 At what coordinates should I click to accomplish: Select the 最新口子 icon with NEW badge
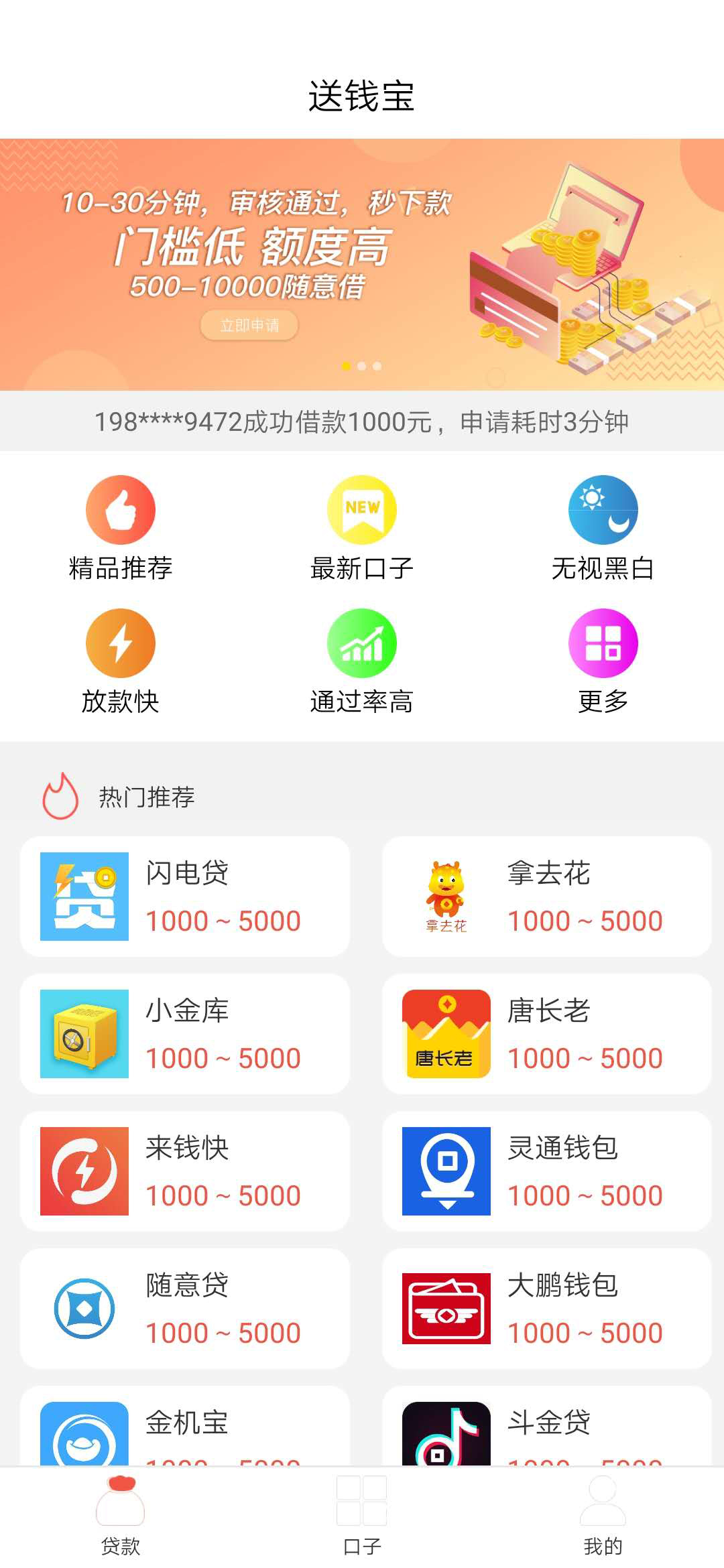[x=362, y=509]
